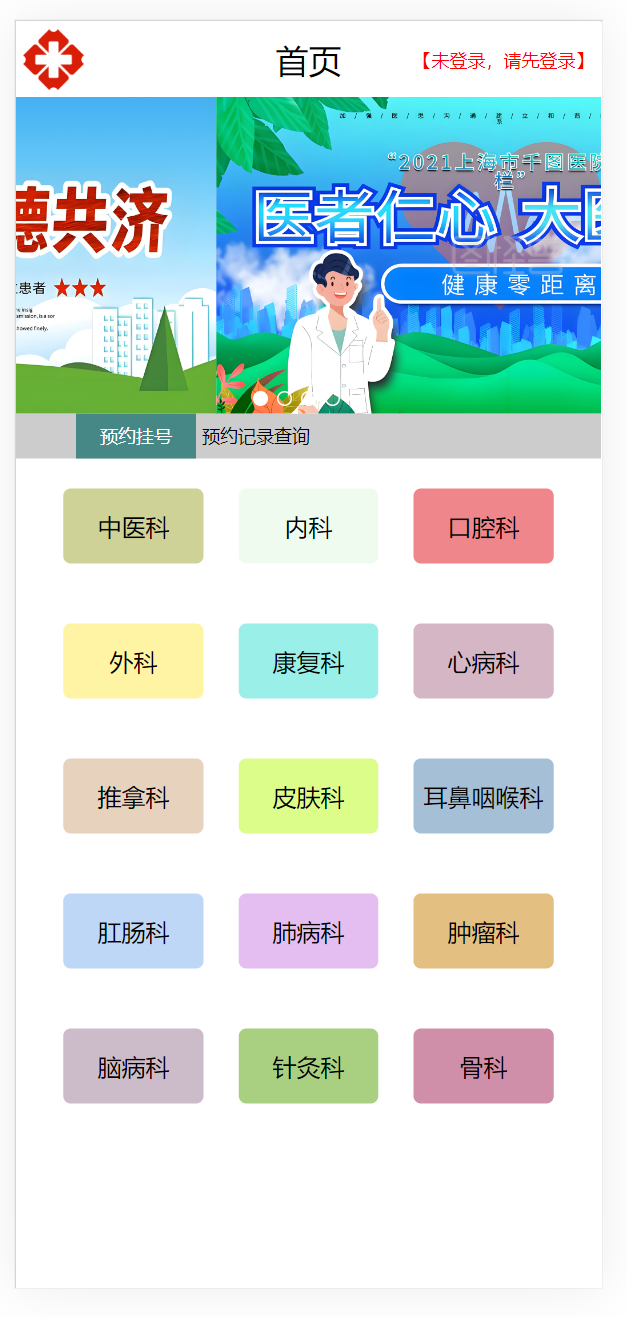This screenshot has height=1317, width=627.
Task: Choose the 心病科 department
Action: tap(483, 662)
